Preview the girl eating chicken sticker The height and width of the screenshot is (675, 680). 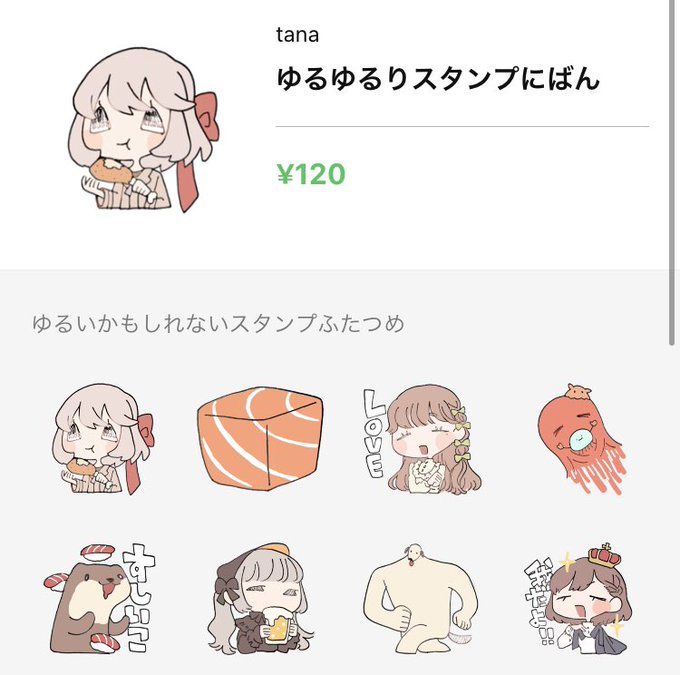103,439
